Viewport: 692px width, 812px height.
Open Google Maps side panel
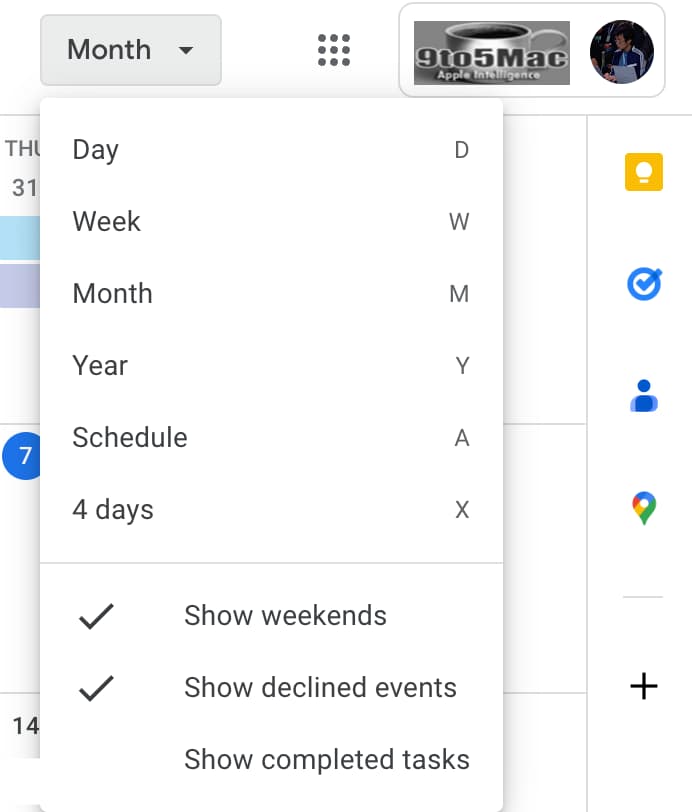pyautogui.click(x=643, y=509)
